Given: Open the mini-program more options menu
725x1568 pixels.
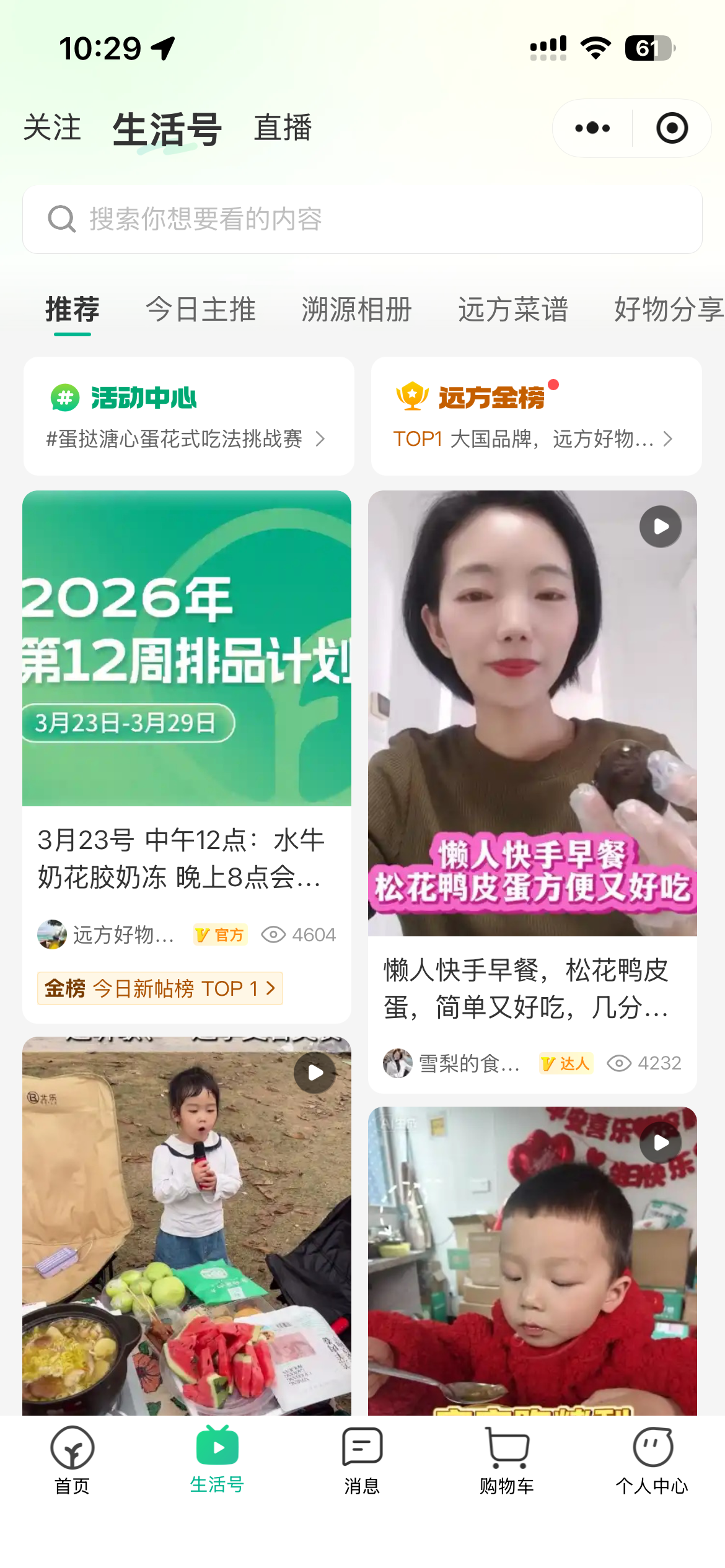Looking at the screenshot, I should [x=592, y=128].
